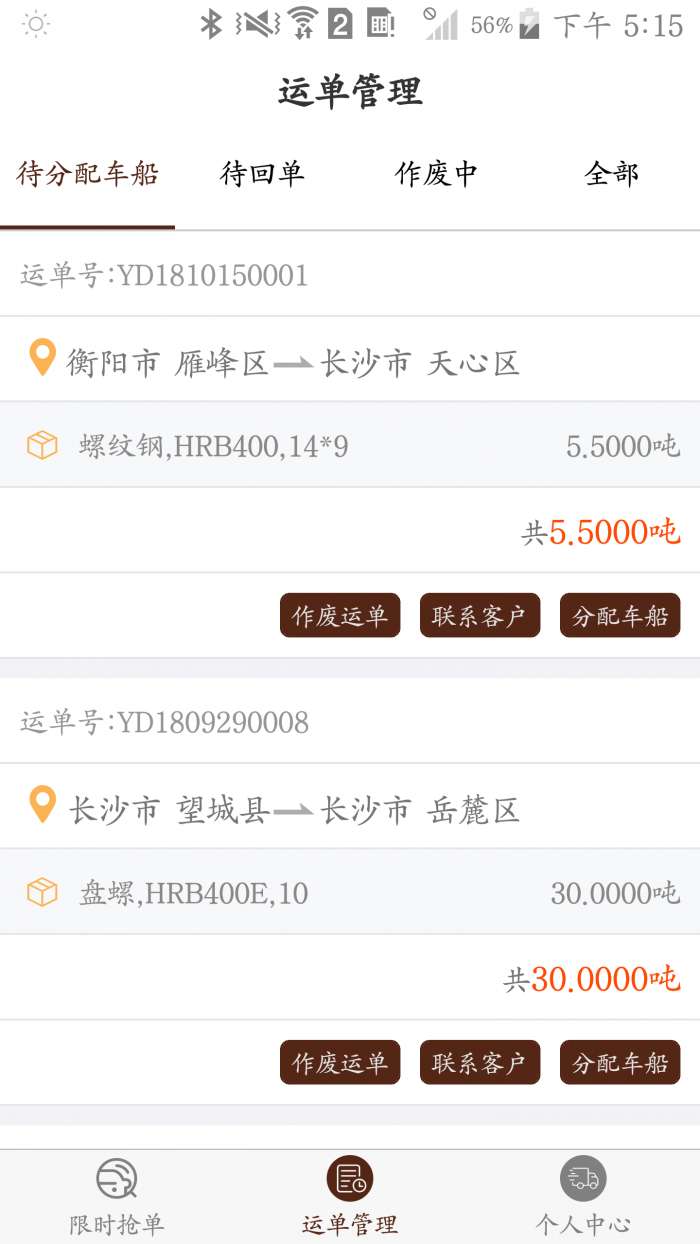Tap 联系客户 for waybill YD1810150001

coord(480,616)
